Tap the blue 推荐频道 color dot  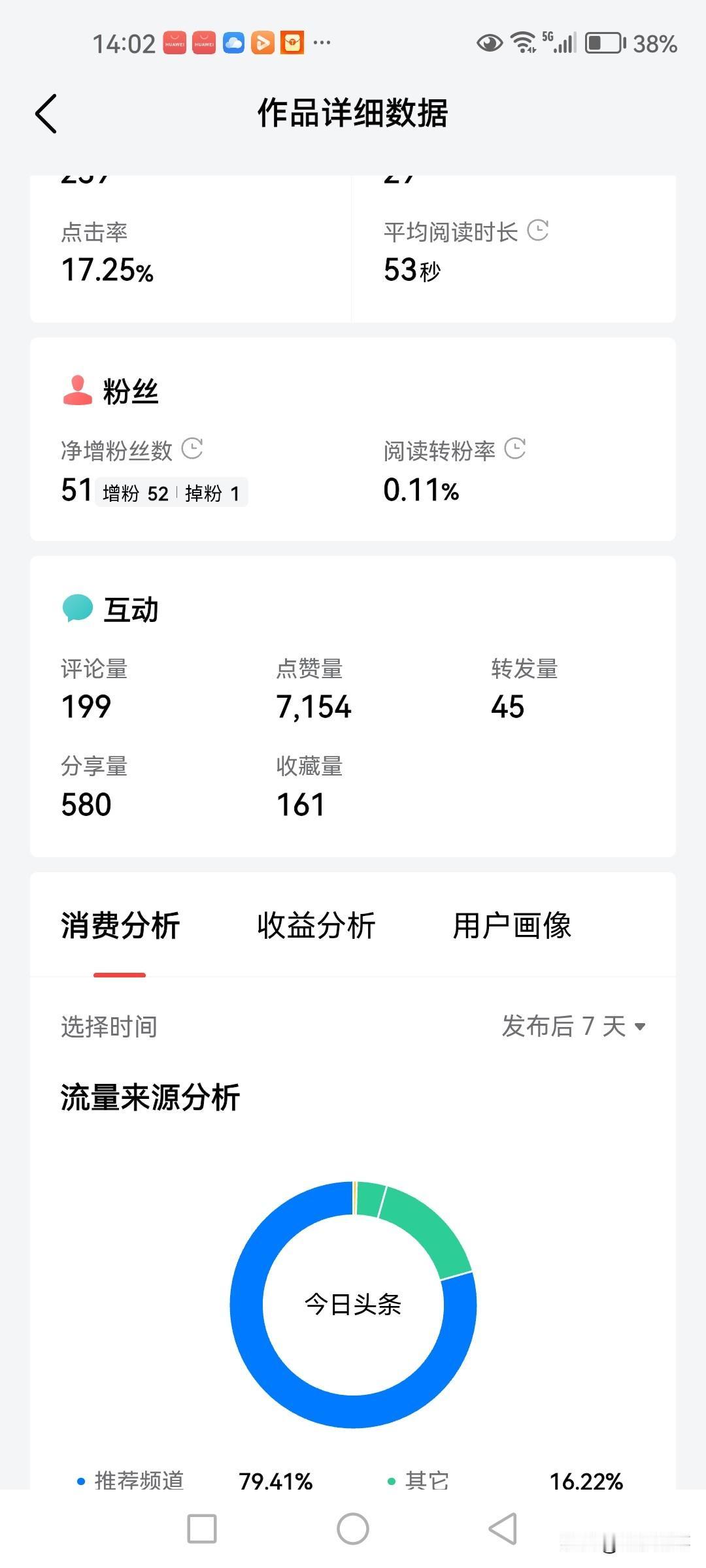(x=80, y=1481)
